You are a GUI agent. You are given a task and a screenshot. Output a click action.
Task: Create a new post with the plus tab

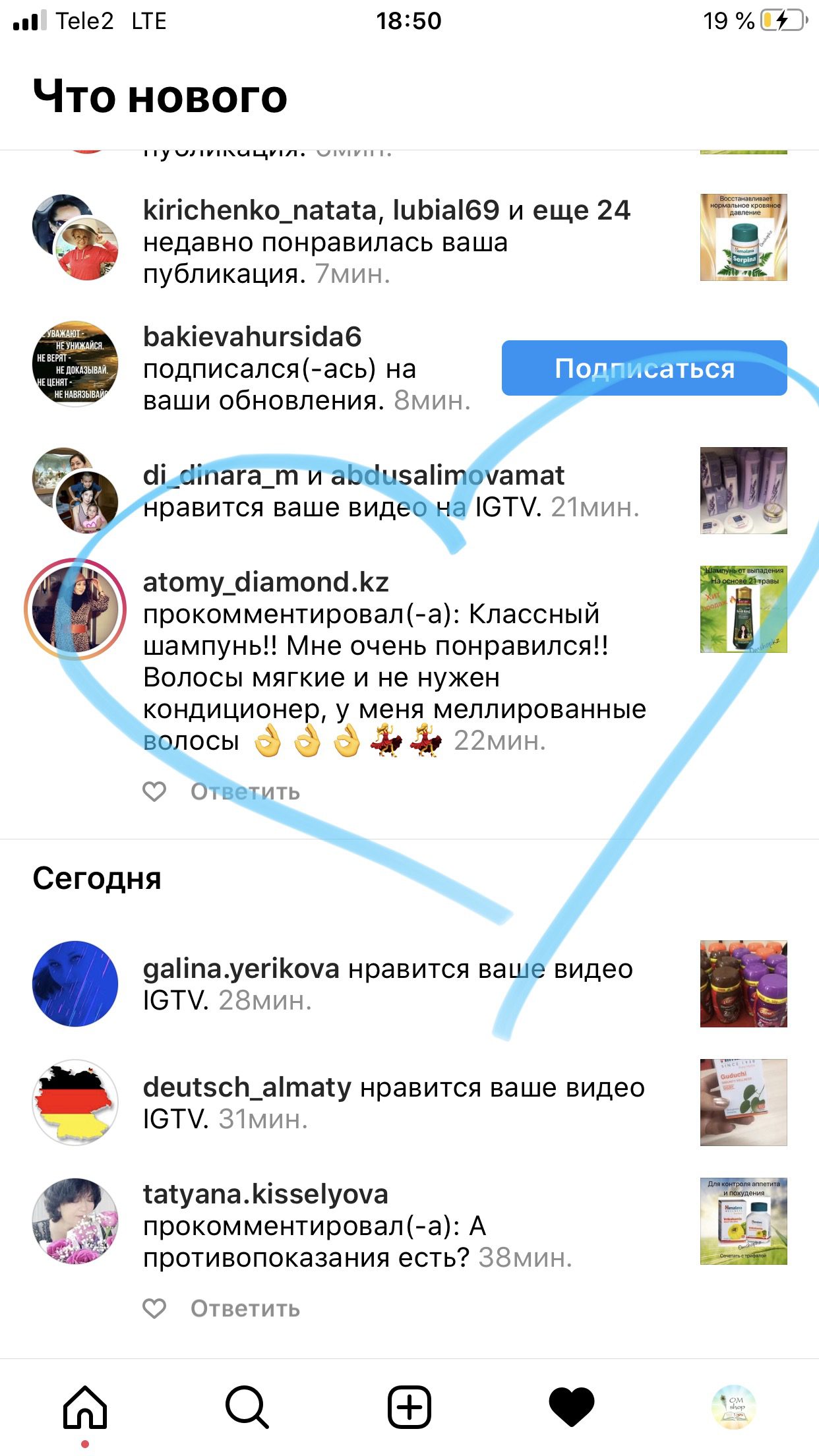point(409,1407)
